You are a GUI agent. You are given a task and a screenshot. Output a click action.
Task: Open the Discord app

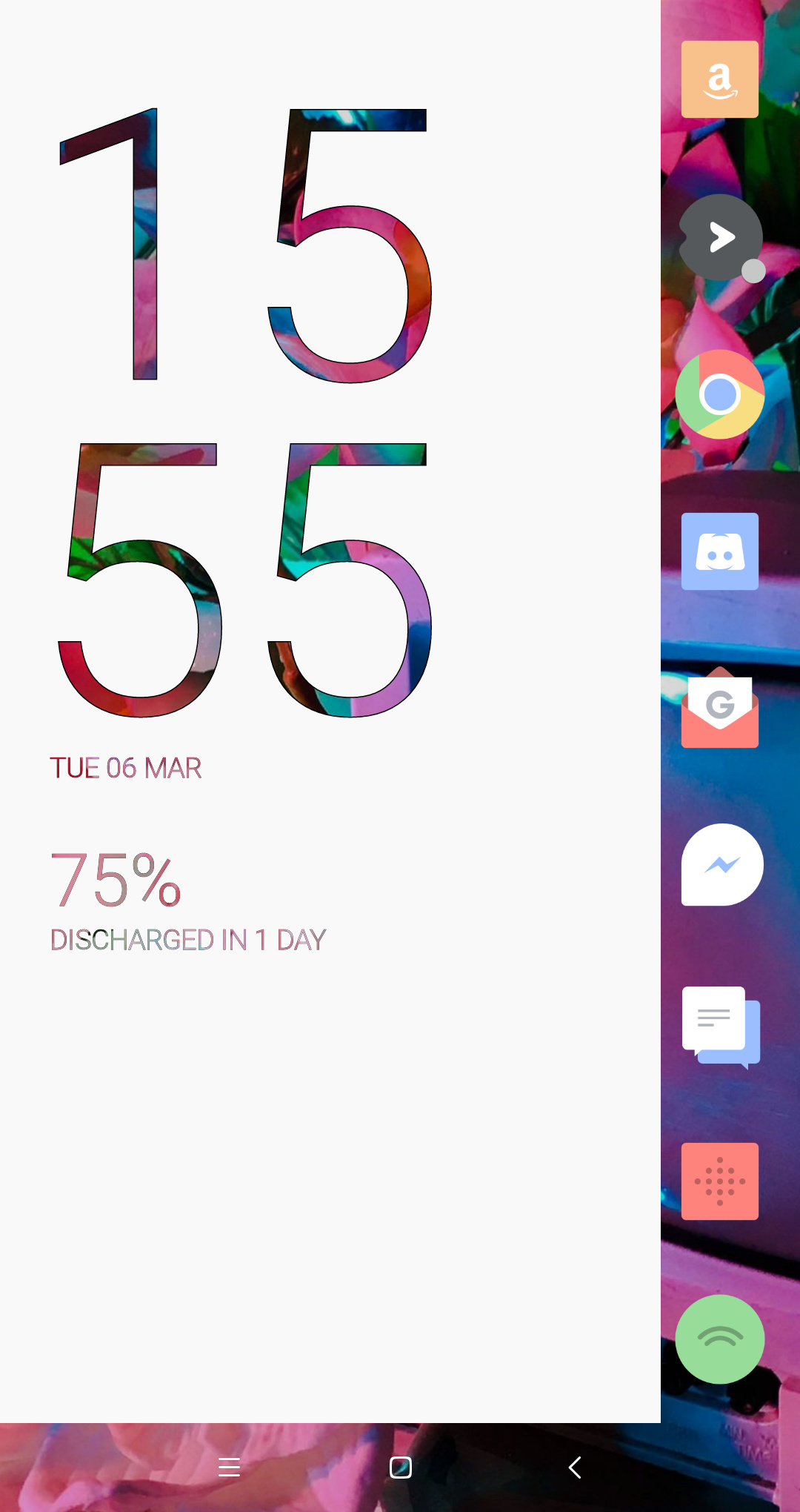tap(719, 551)
